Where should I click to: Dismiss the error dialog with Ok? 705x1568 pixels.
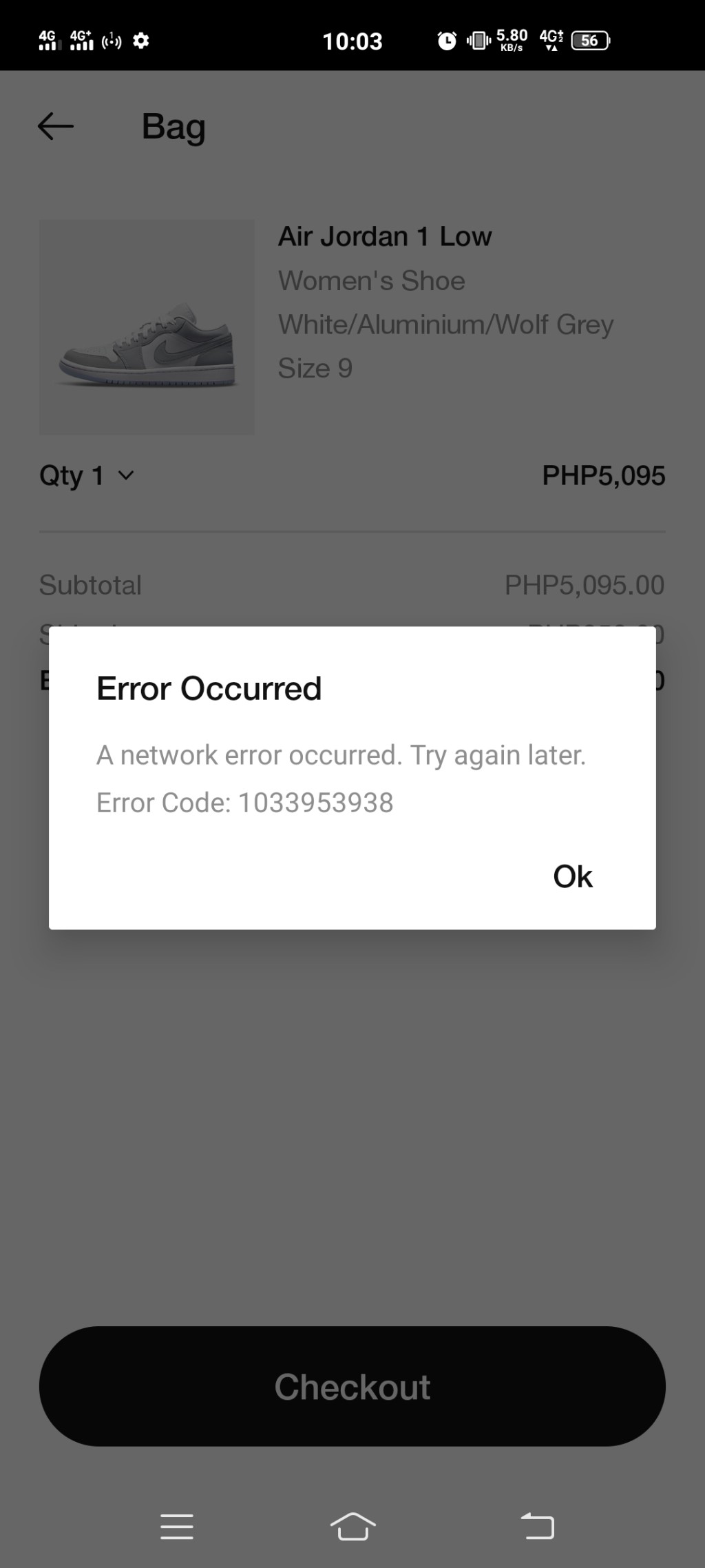click(573, 876)
